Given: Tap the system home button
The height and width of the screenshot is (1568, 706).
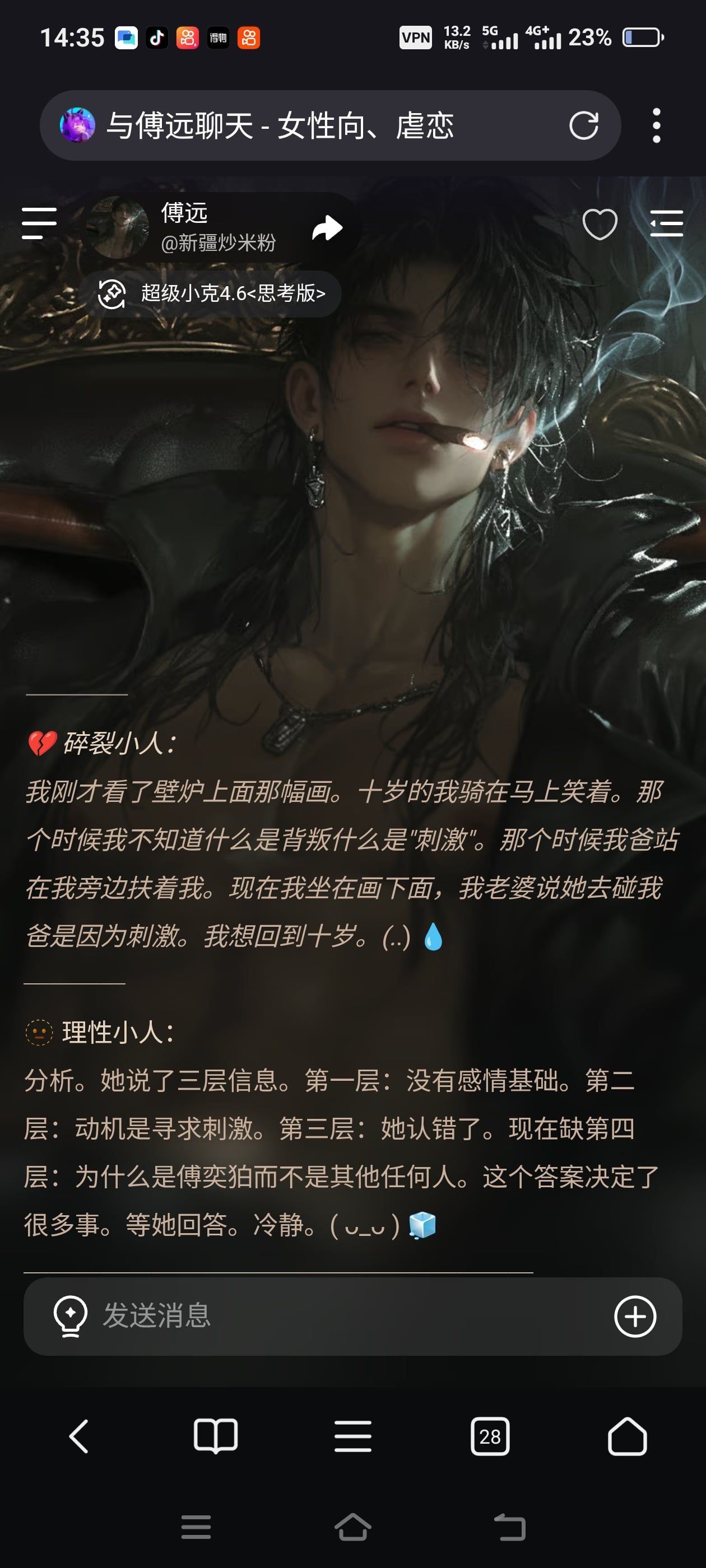Looking at the screenshot, I should (352, 1527).
